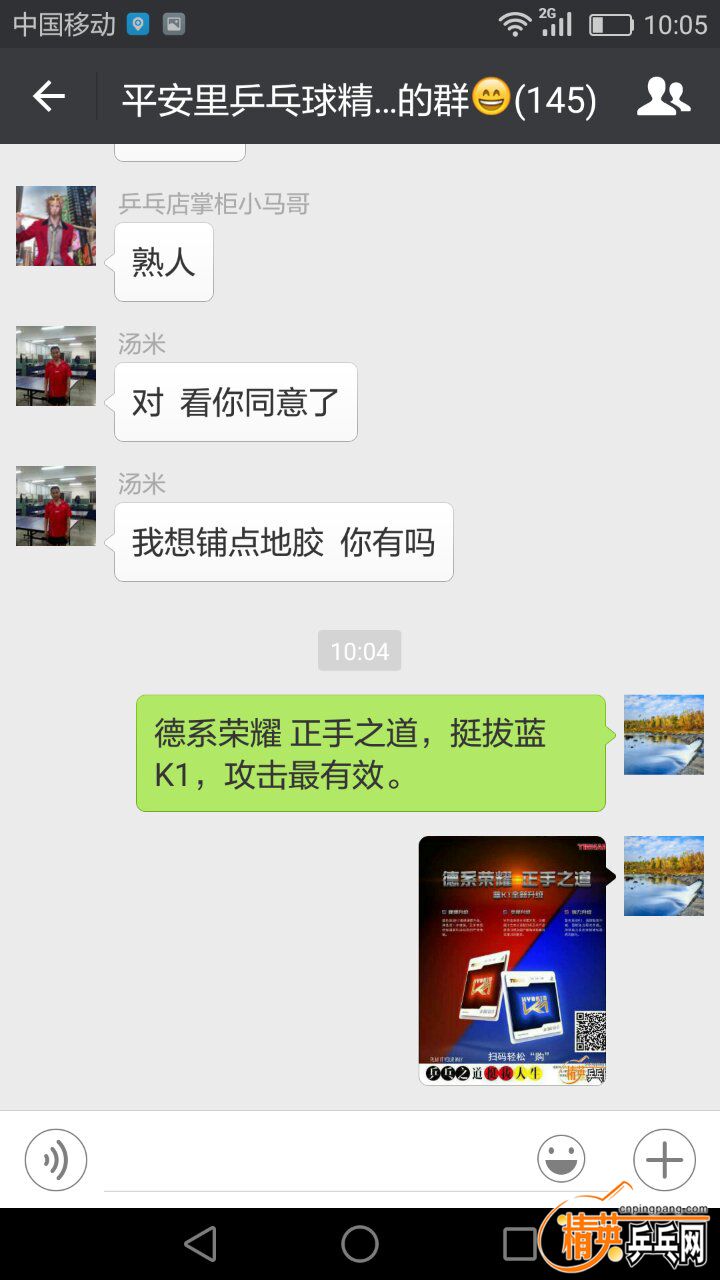Open the emoji picker
Viewport: 720px width, 1280px height.
[561, 1160]
